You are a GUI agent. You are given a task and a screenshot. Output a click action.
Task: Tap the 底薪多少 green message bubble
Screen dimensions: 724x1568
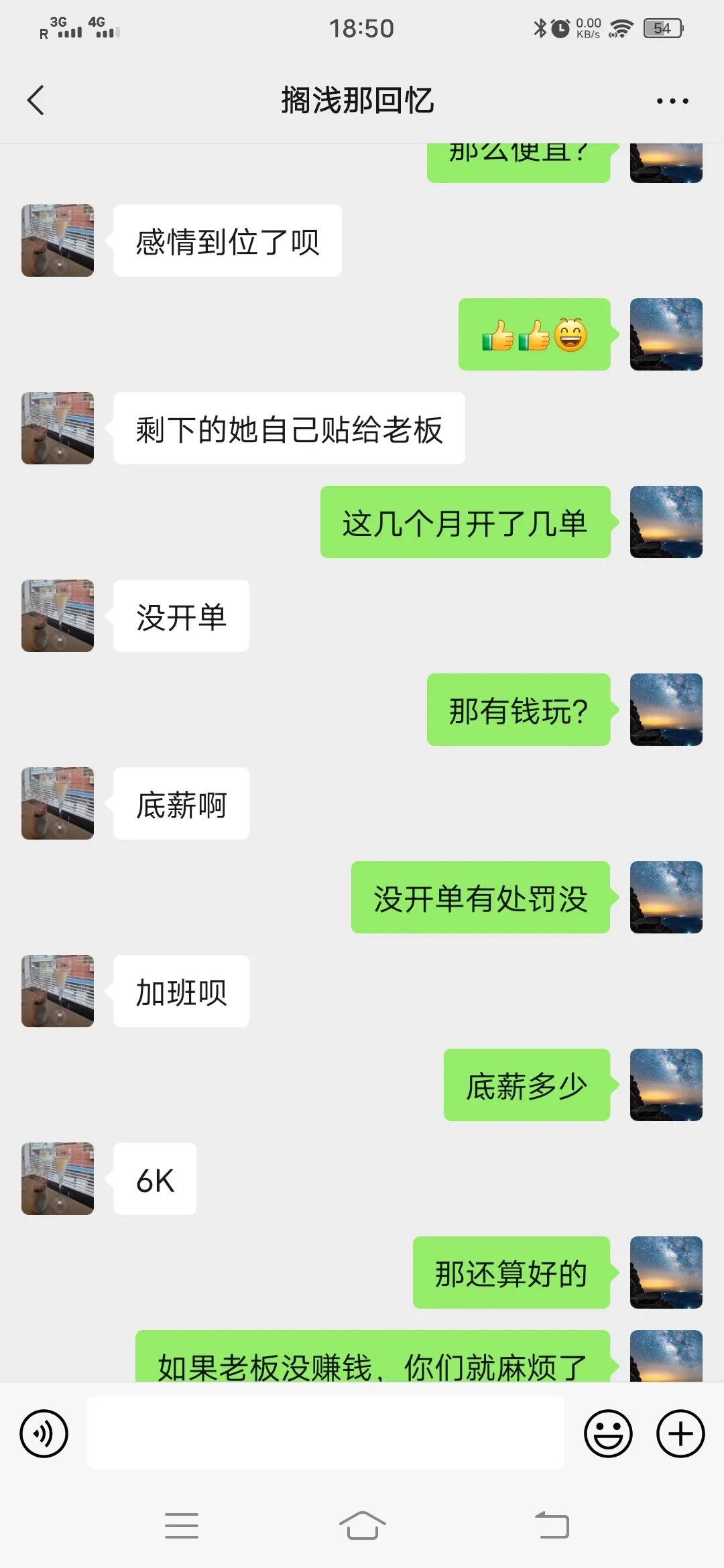(x=526, y=1086)
